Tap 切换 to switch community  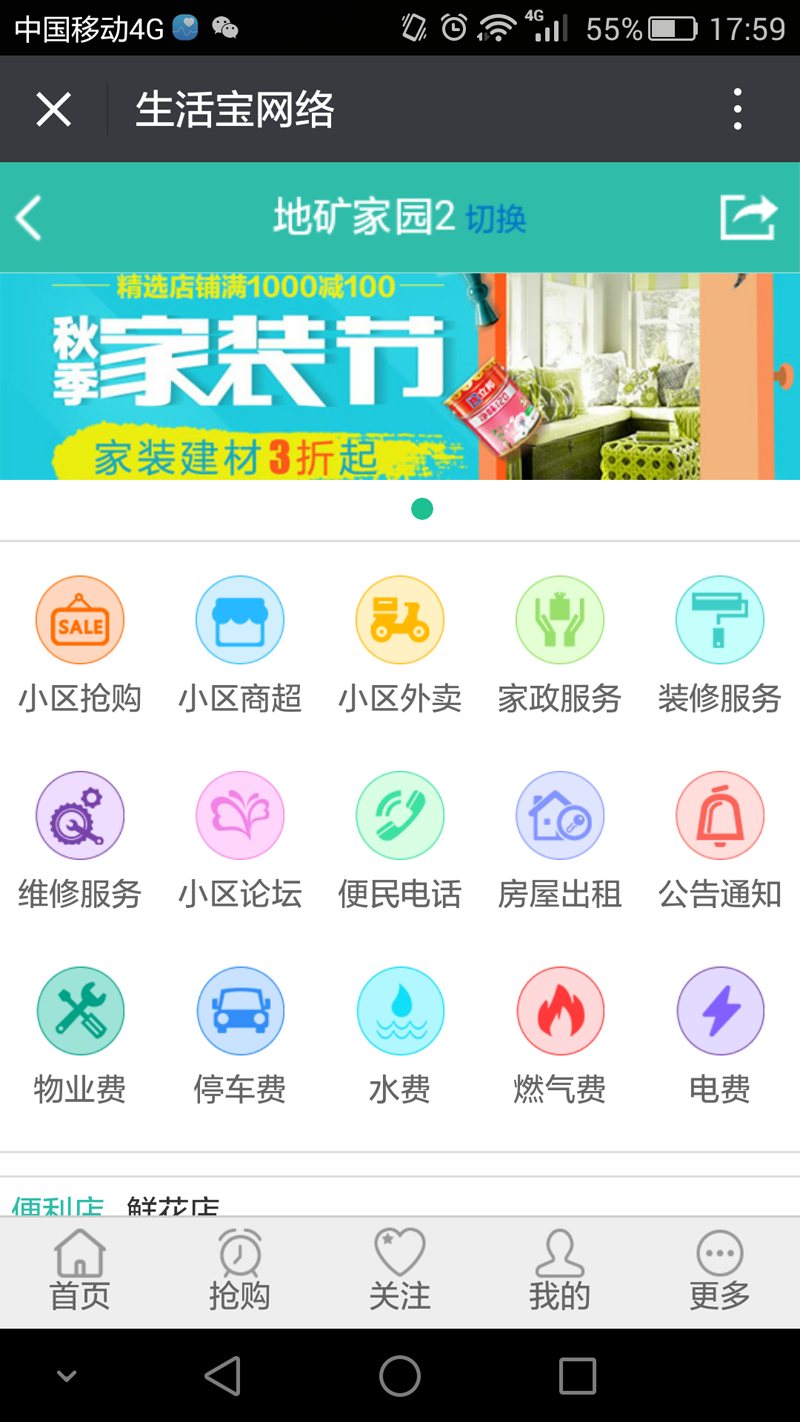pos(496,218)
